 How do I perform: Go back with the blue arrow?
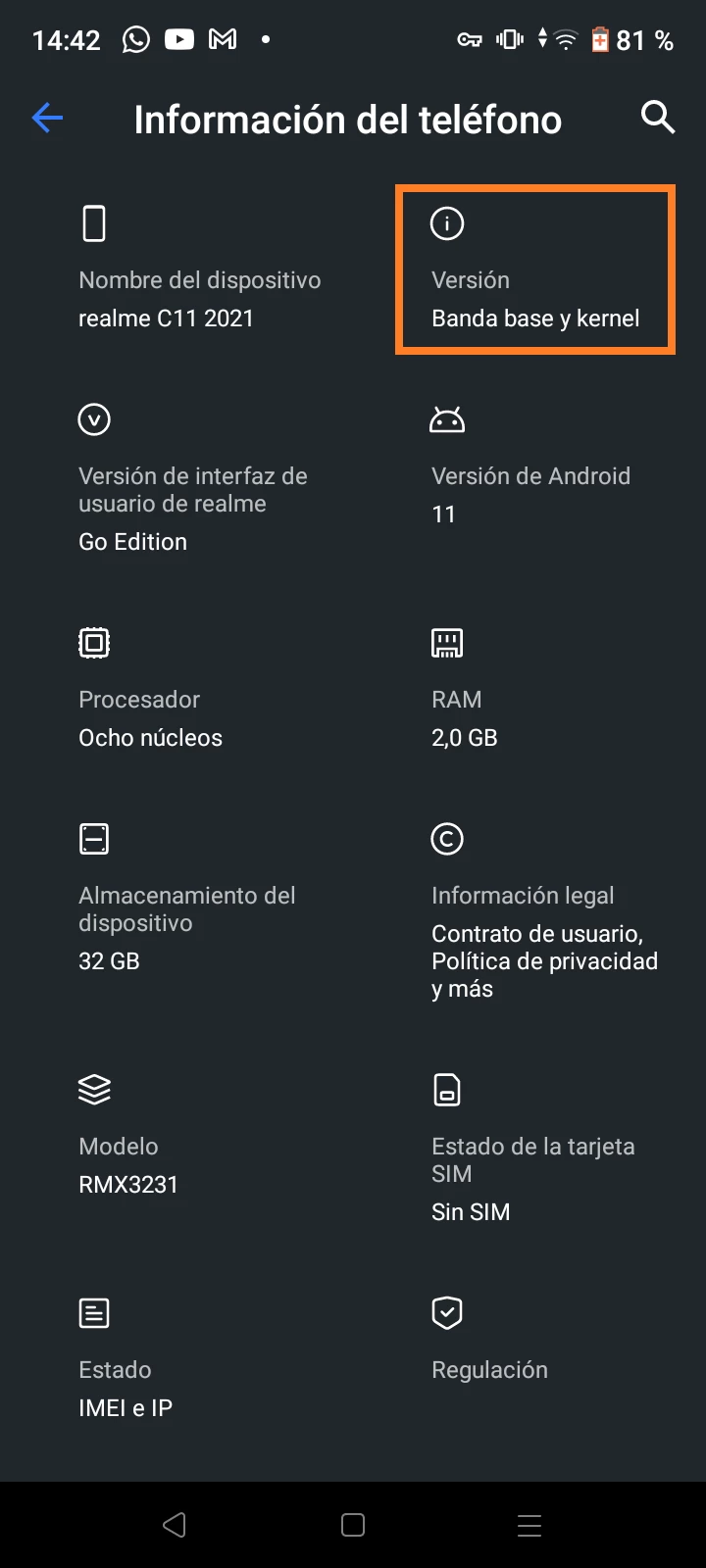(x=47, y=119)
